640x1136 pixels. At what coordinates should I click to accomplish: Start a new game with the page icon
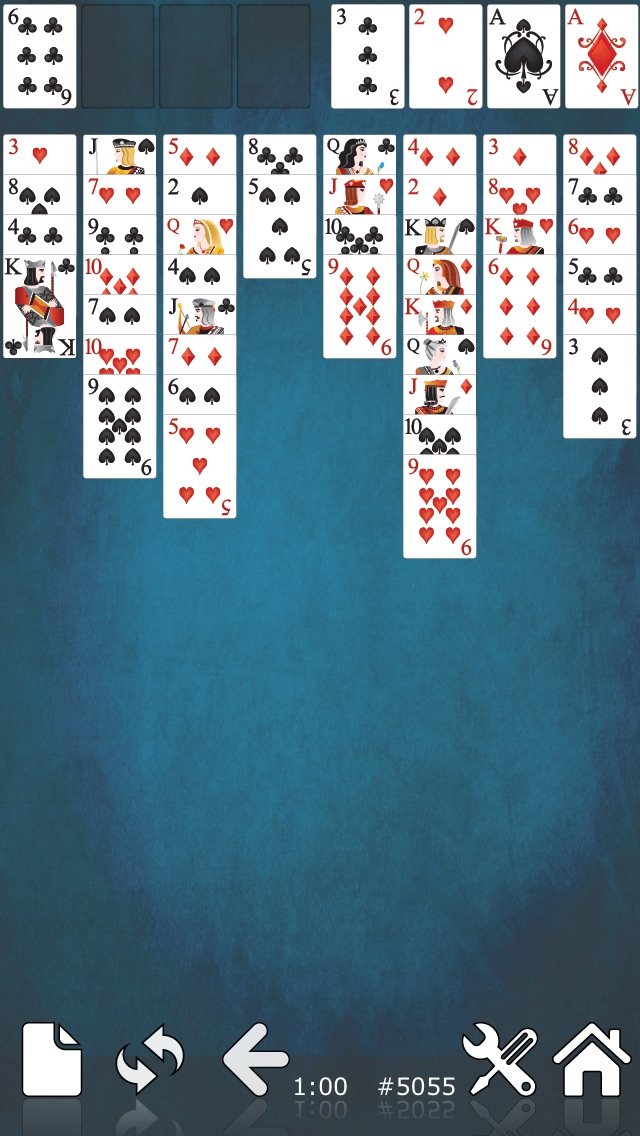pyautogui.click(x=52, y=1060)
